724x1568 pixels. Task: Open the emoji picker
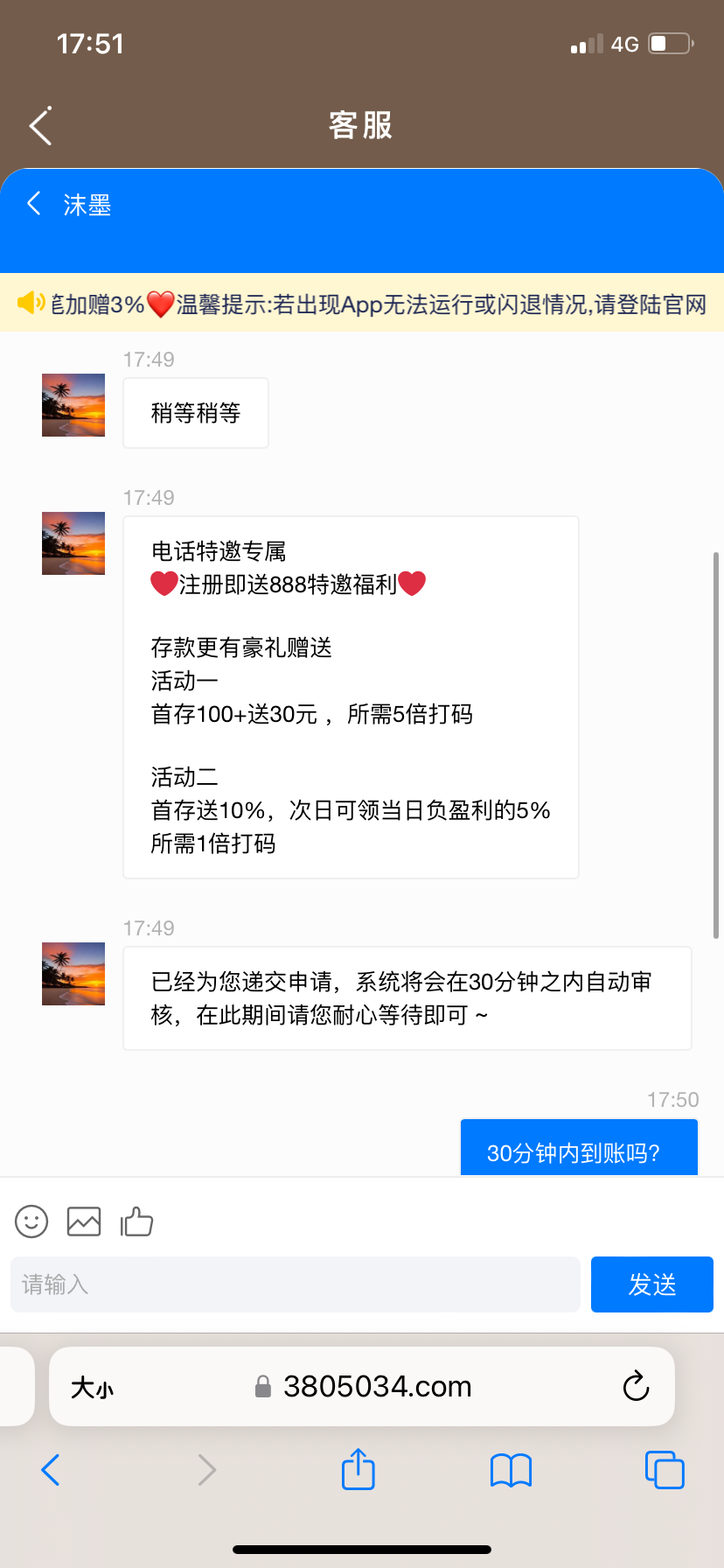[31, 1221]
